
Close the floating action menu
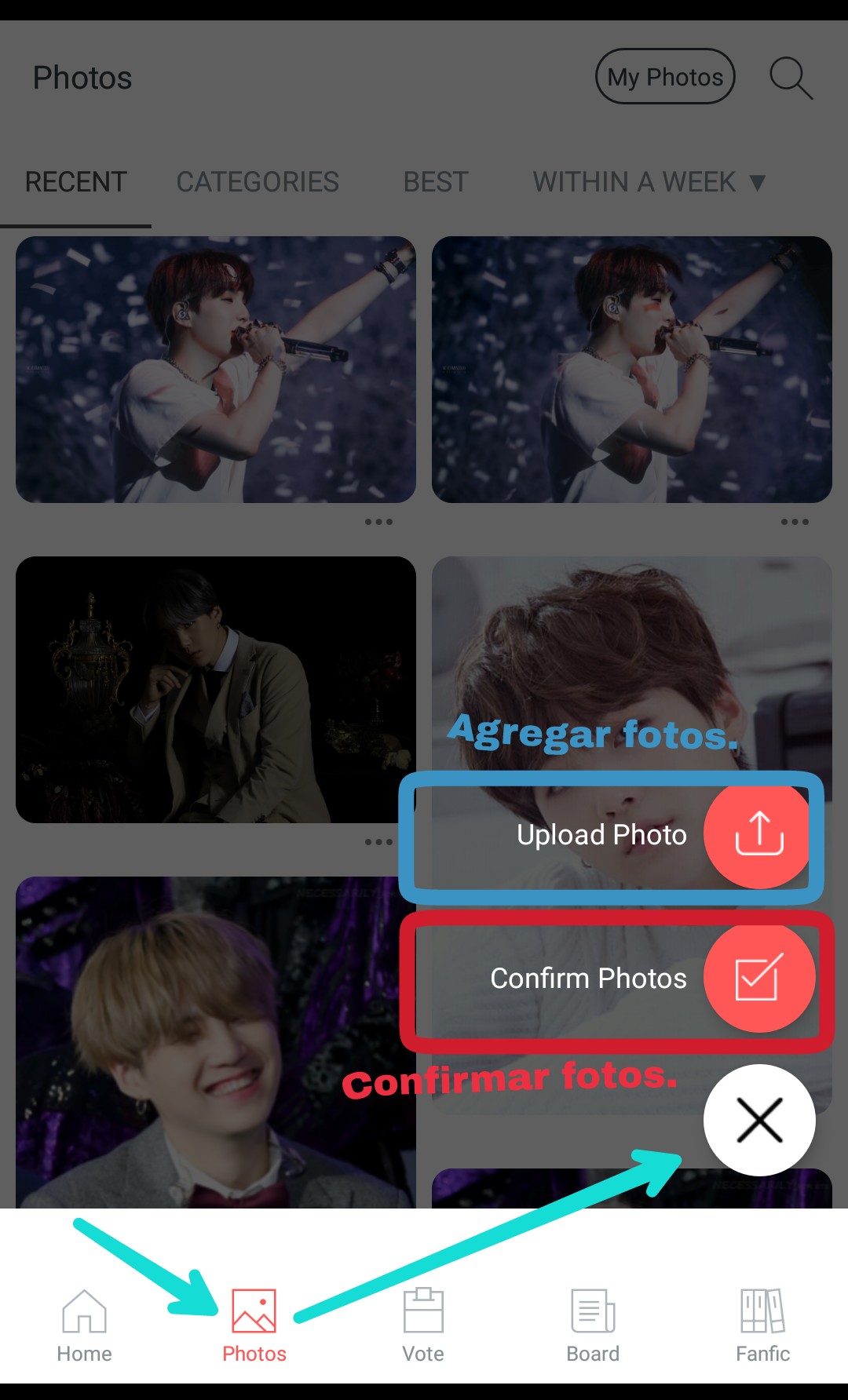coord(758,1120)
